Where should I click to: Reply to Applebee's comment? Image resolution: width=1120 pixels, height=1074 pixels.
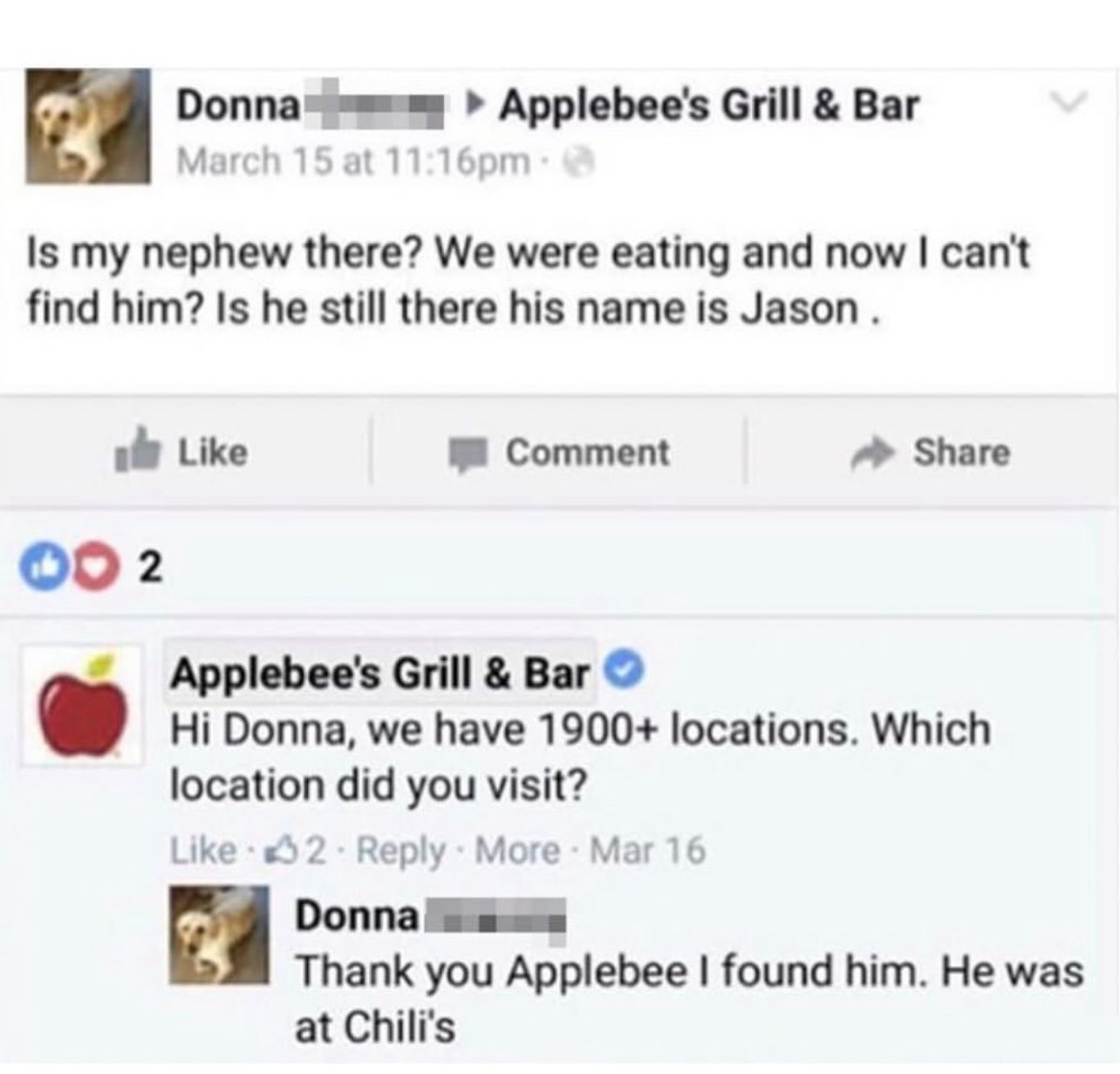coord(400,849)
